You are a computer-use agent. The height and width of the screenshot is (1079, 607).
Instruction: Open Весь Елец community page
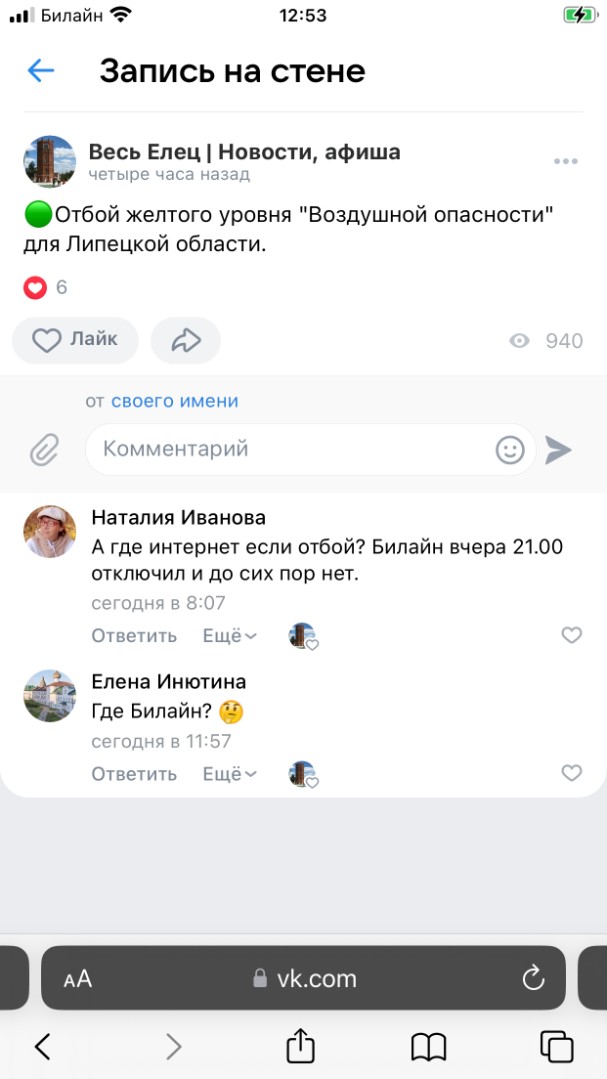pos(244,152)
